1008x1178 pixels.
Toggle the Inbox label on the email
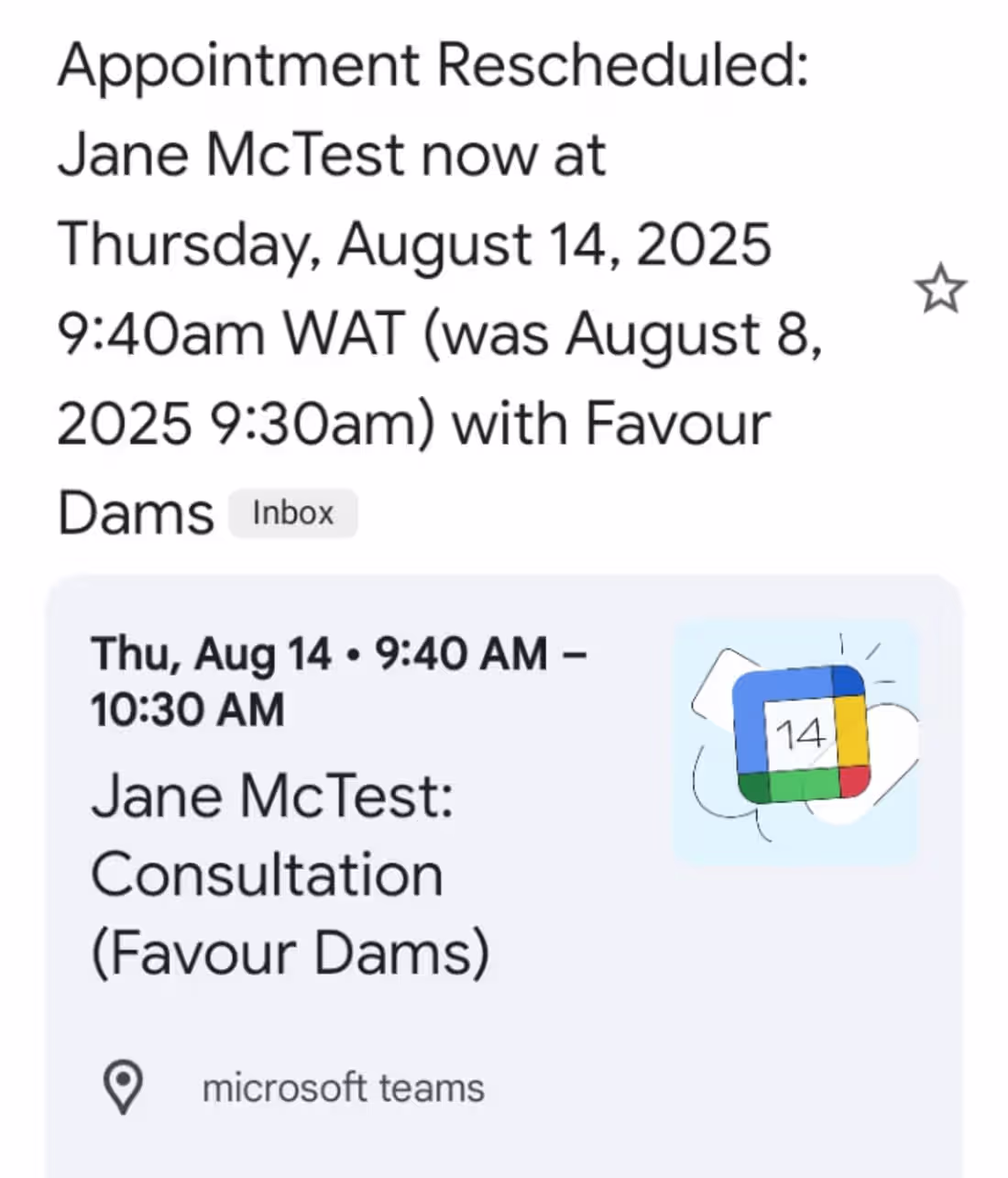292,512
